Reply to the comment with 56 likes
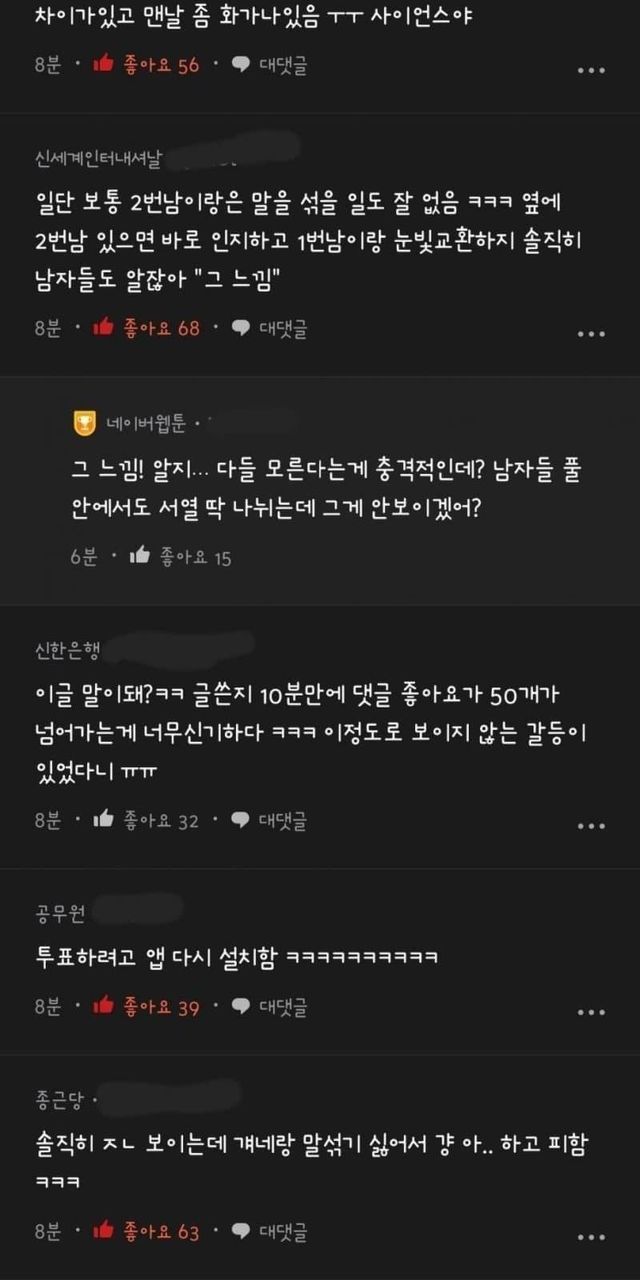 pyautogui.click(x=269, y=65)
